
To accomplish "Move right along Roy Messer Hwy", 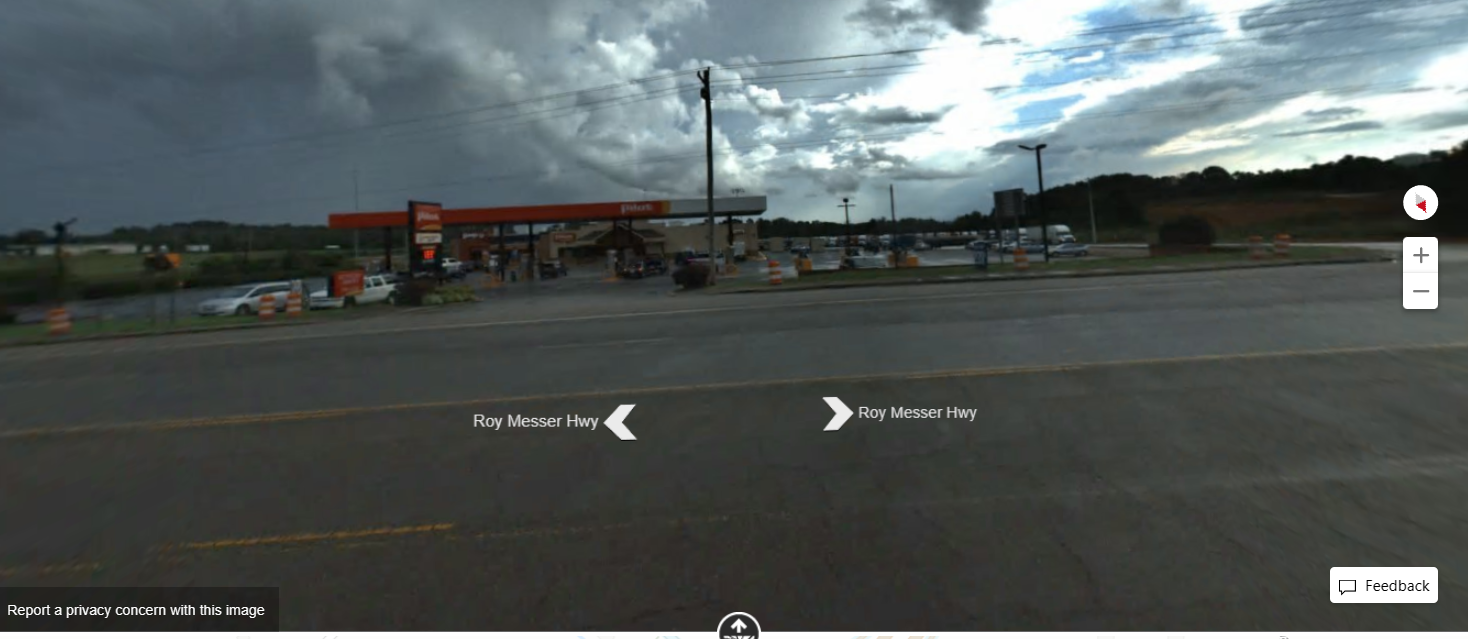I will click(837, 413).
